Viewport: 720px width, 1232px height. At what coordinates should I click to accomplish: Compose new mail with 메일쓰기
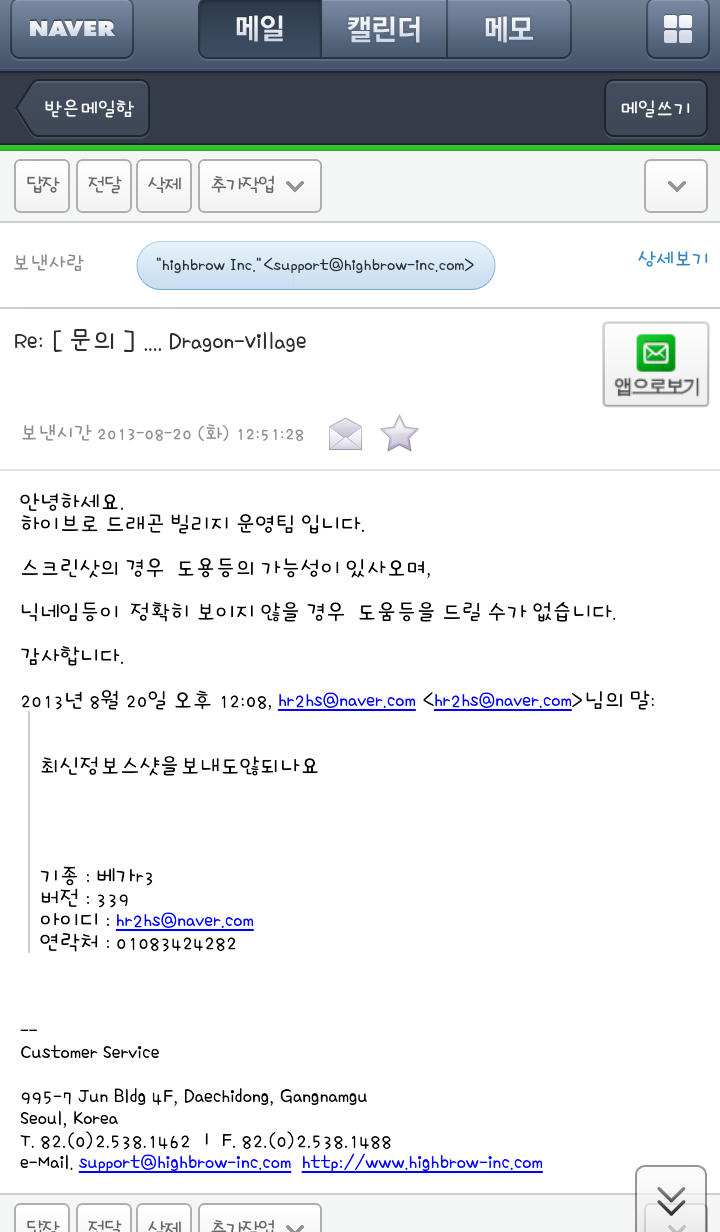pos(656,108)
